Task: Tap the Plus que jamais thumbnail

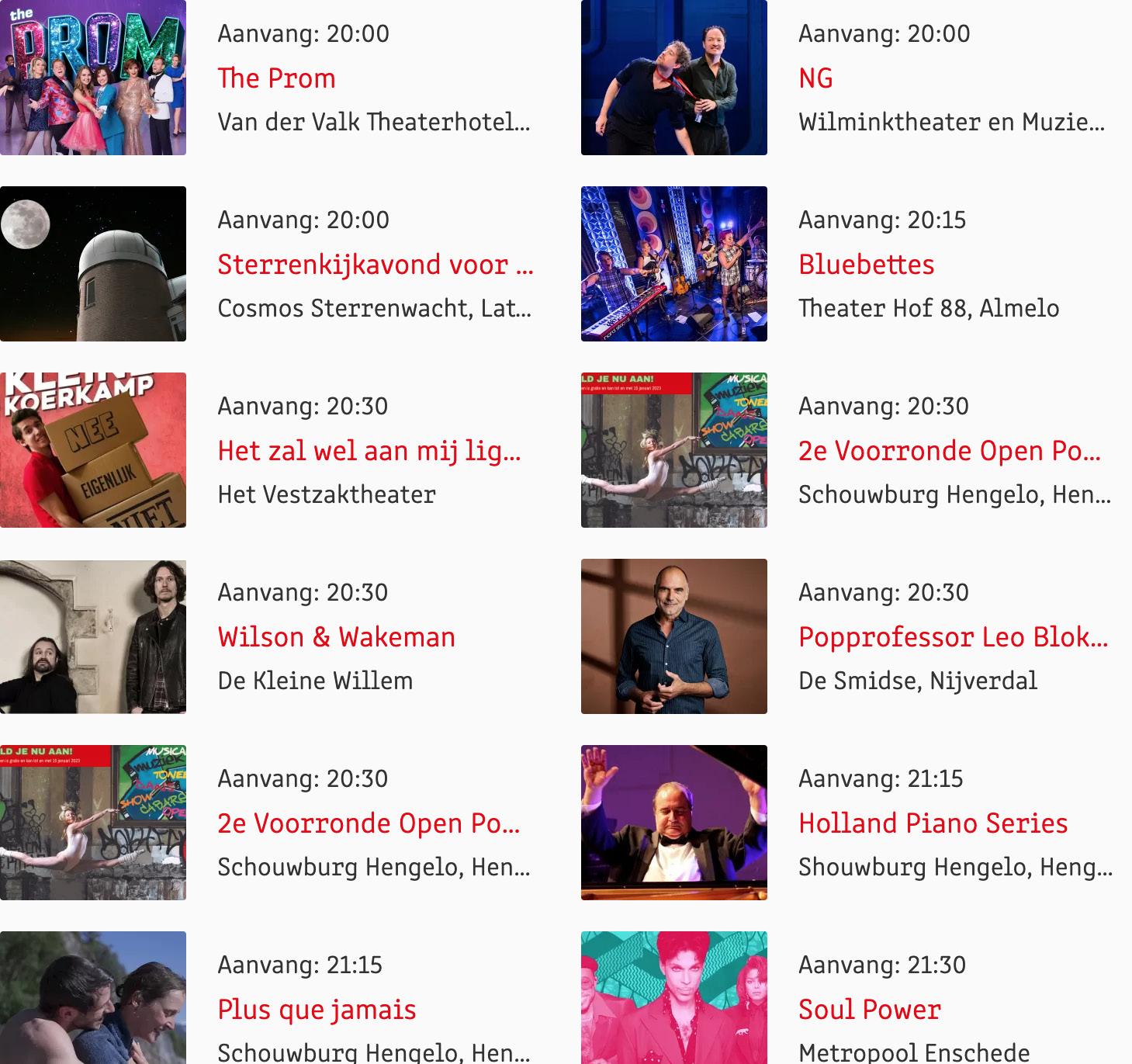Action: (x=93, y=997)
